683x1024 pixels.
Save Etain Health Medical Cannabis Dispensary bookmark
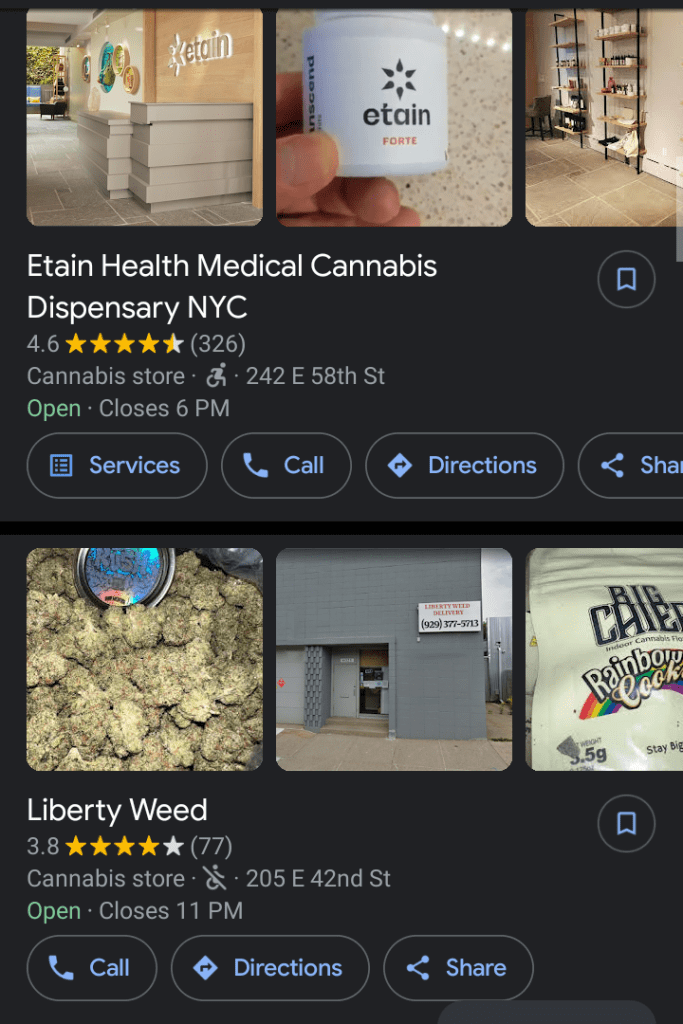(x=626, y=279)
